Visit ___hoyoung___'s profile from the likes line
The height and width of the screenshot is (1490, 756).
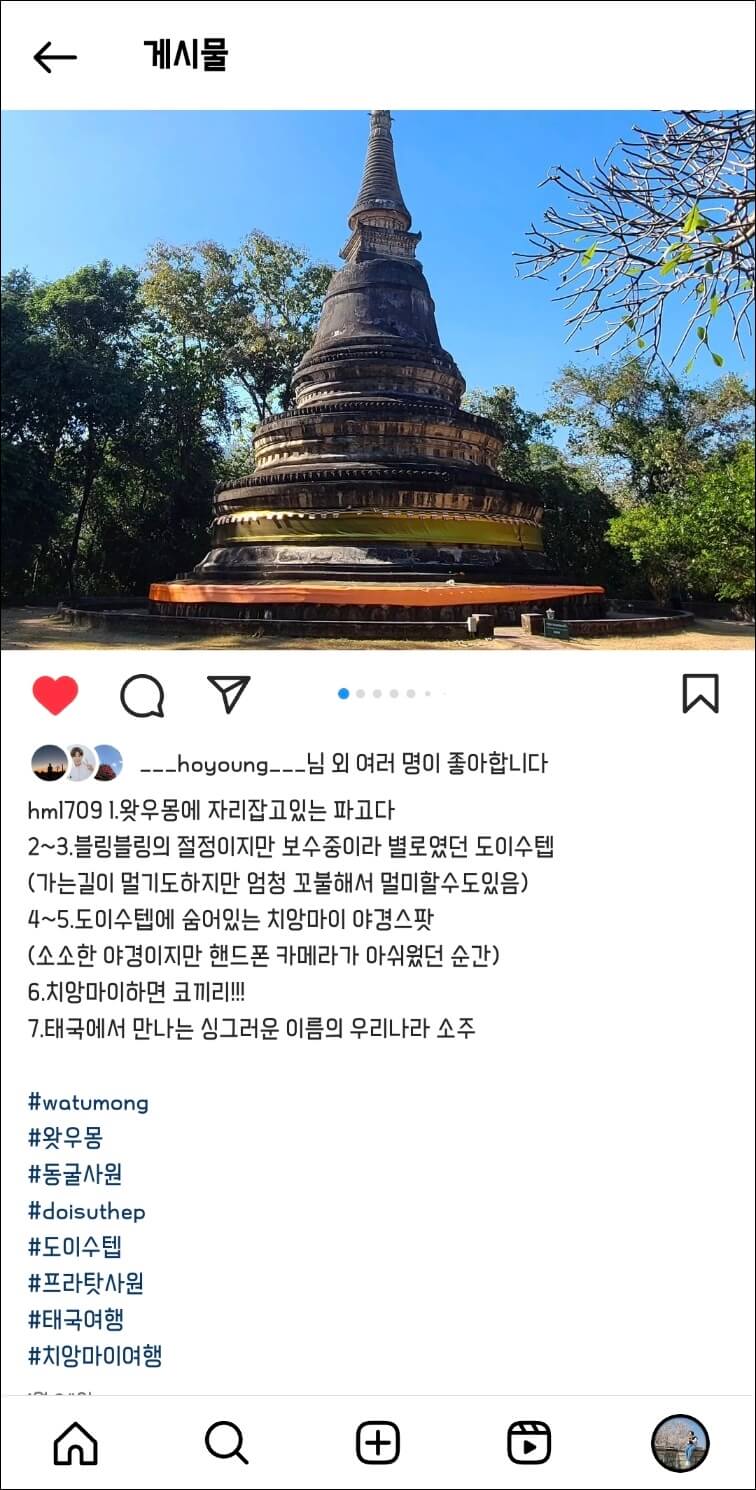(x=225, y=762)
